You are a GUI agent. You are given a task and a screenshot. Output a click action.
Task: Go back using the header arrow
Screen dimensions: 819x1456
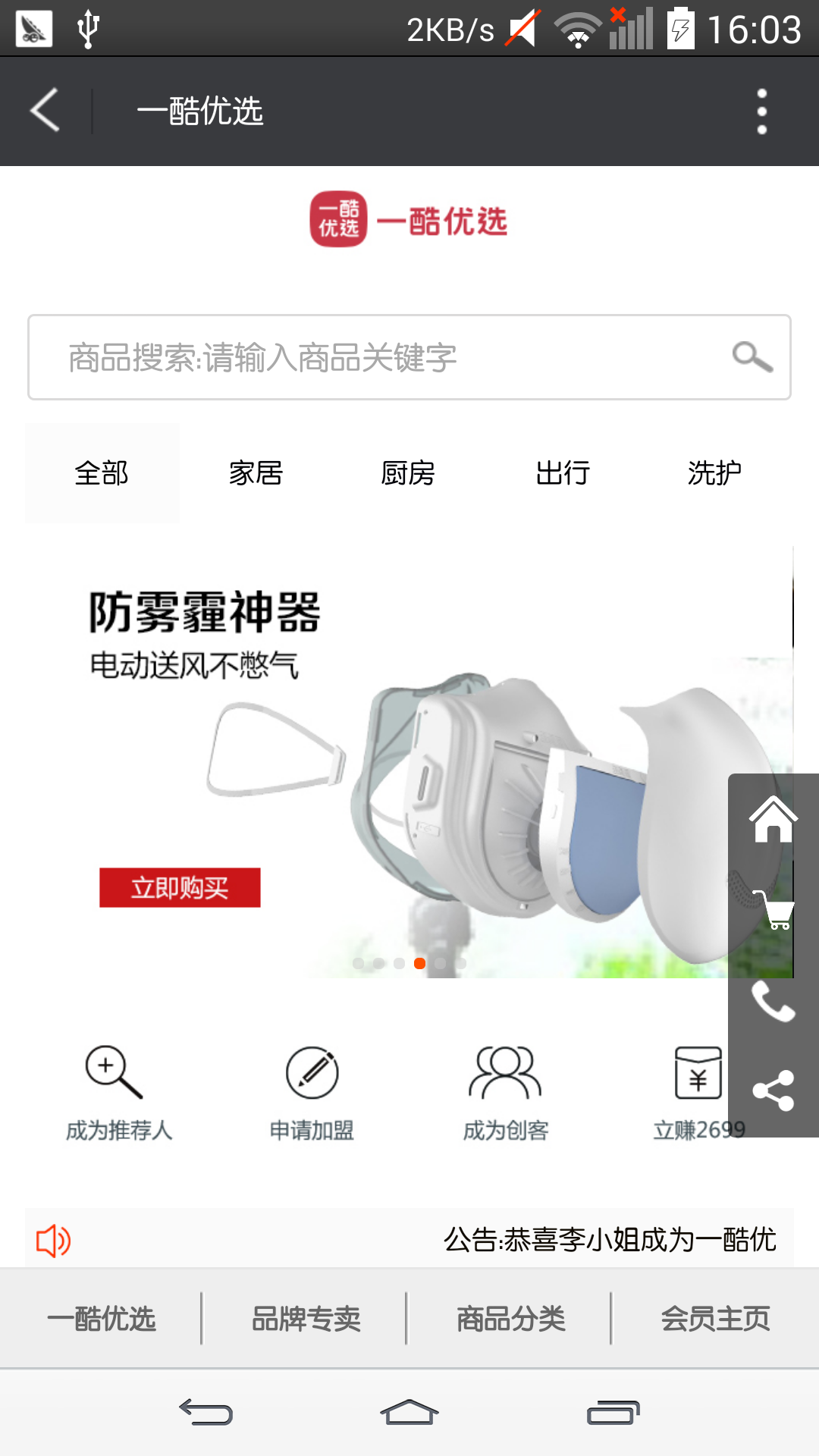coord(45,111)
